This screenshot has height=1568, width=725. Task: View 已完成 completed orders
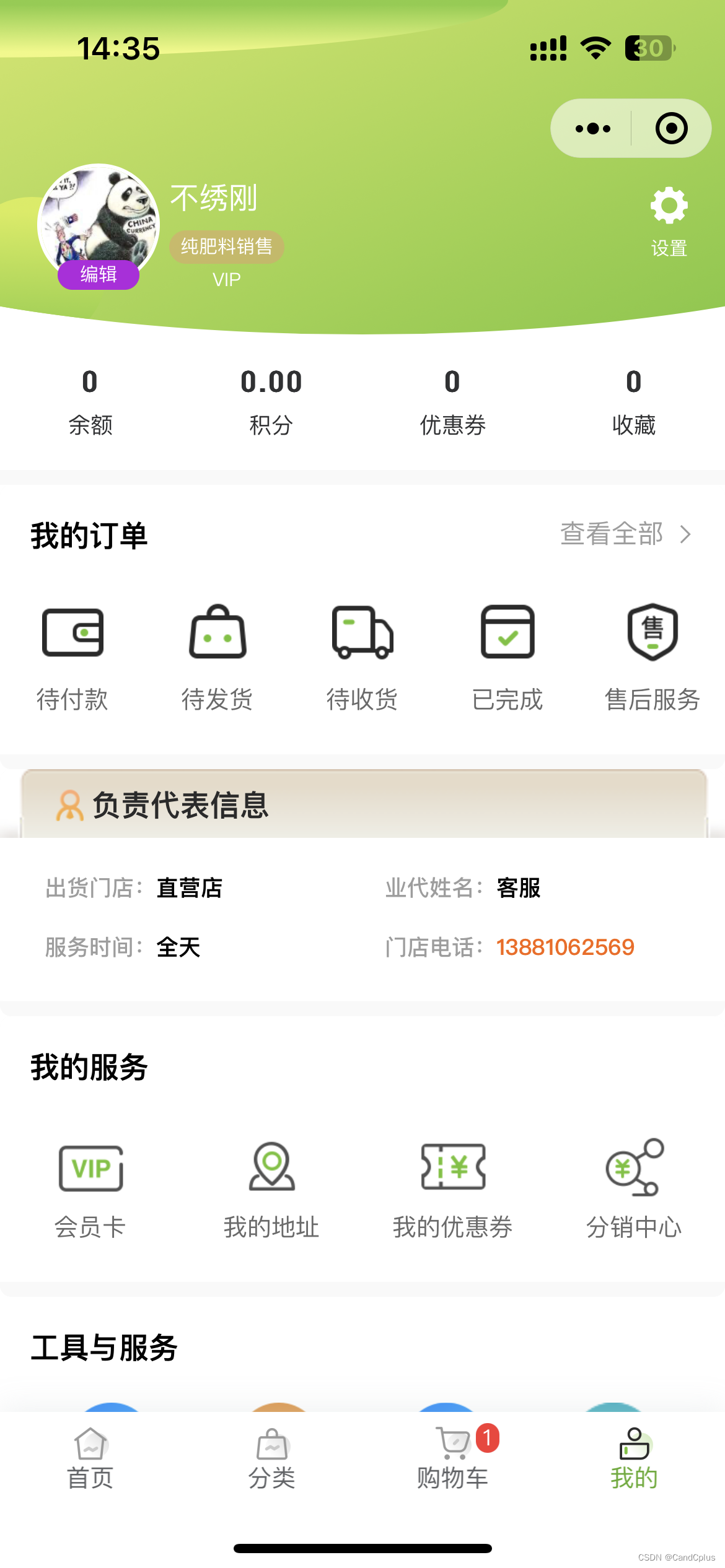tap(507, 657)
